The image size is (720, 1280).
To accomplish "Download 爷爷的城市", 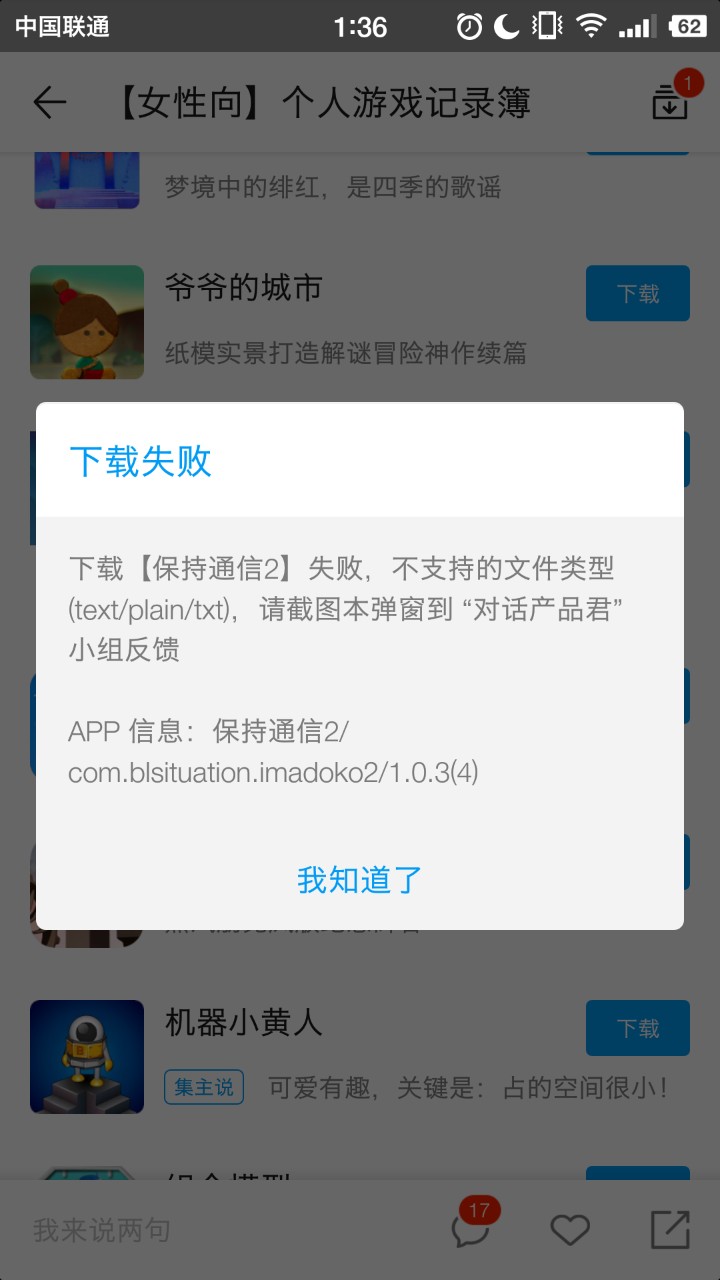I will 638,293.
